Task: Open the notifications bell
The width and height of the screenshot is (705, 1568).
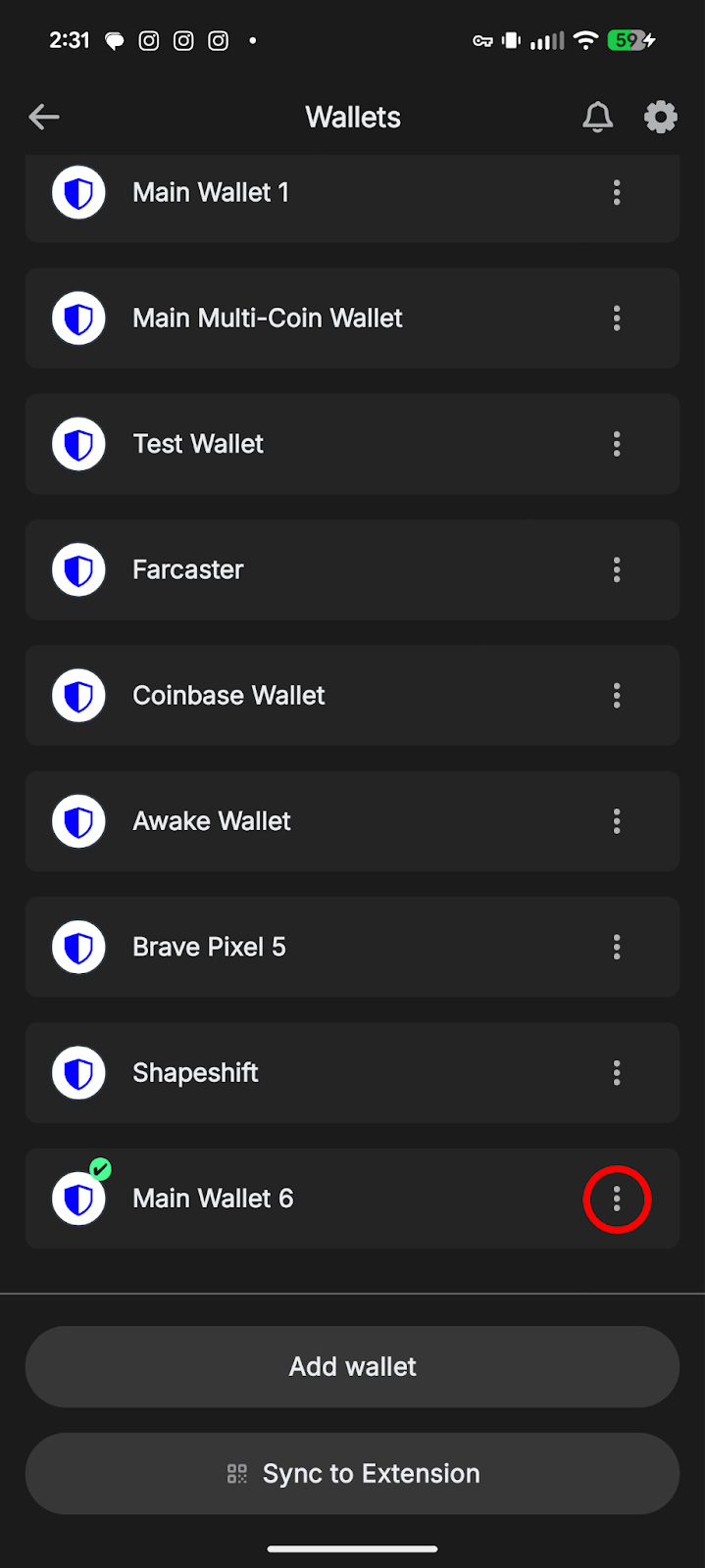Action: tap(598, 118)
